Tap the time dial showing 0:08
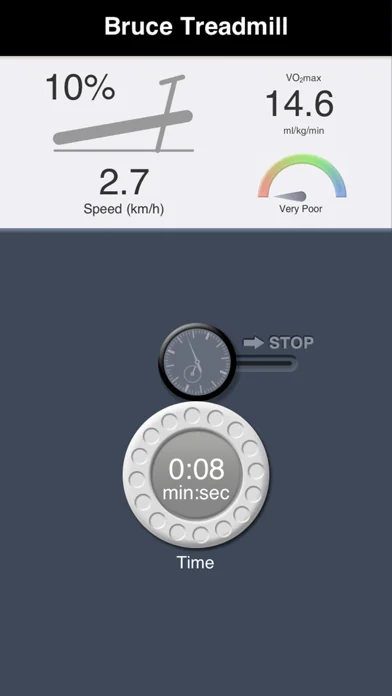 pyautogui.click(x=196, y=474)
